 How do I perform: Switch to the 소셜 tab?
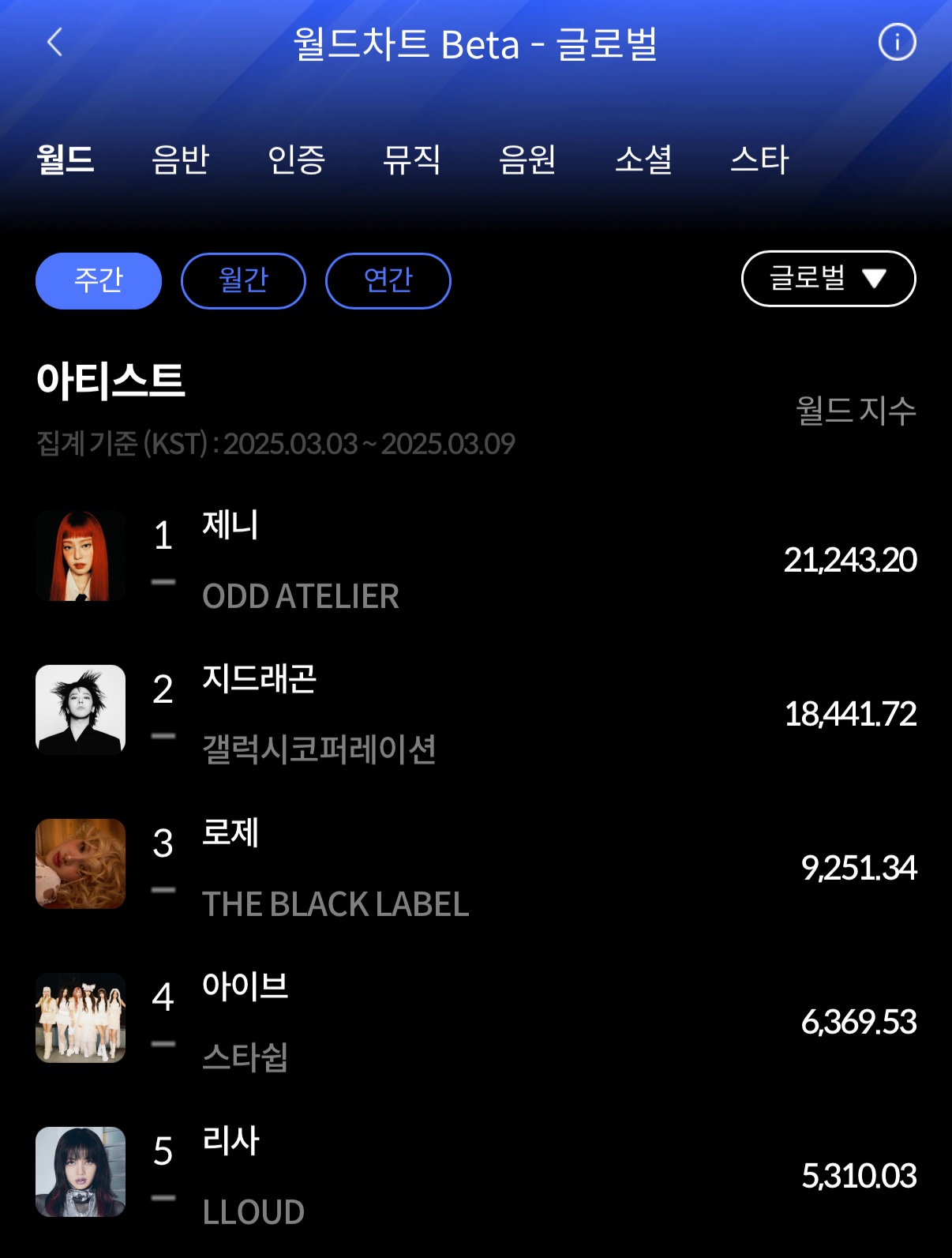tap(643, 159)
